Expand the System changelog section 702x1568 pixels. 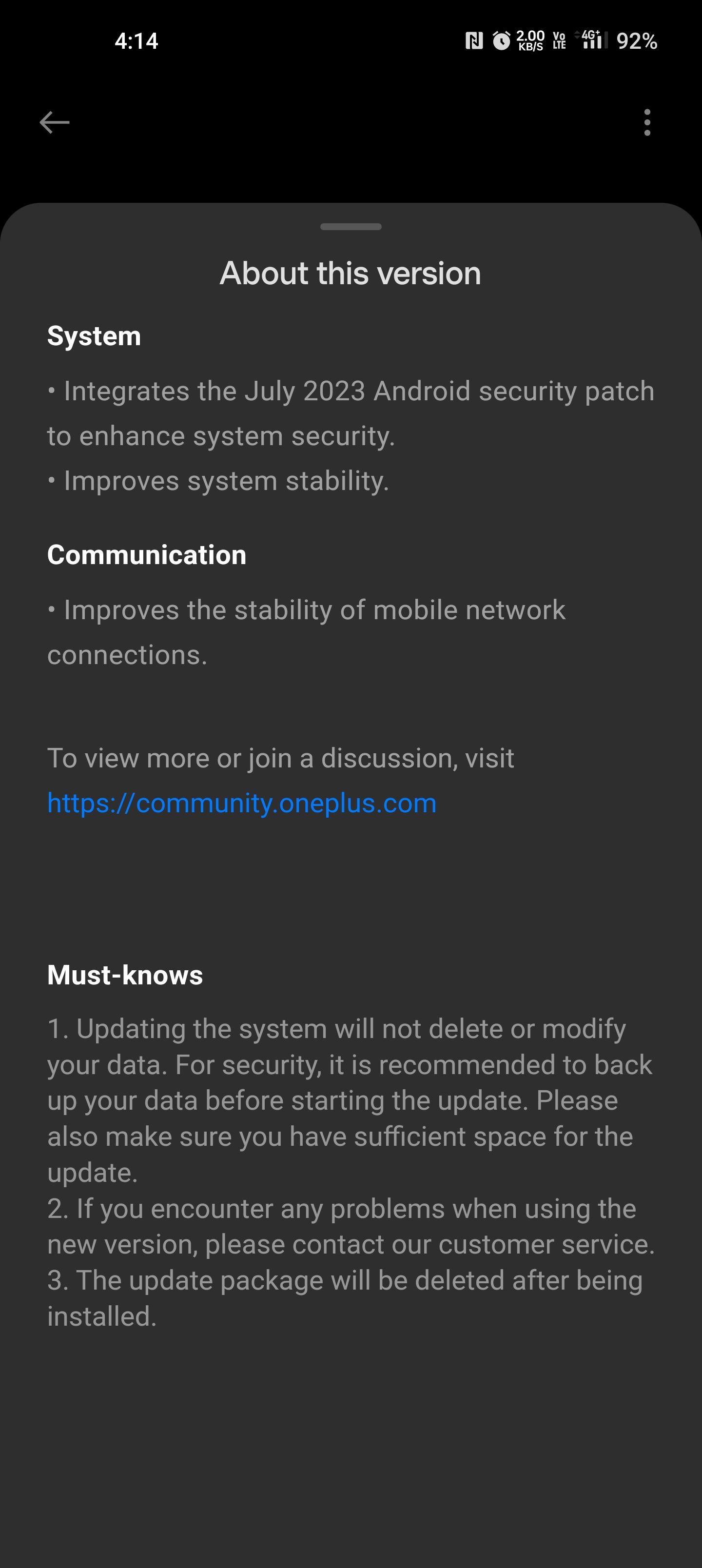click(x=94, y=335)
